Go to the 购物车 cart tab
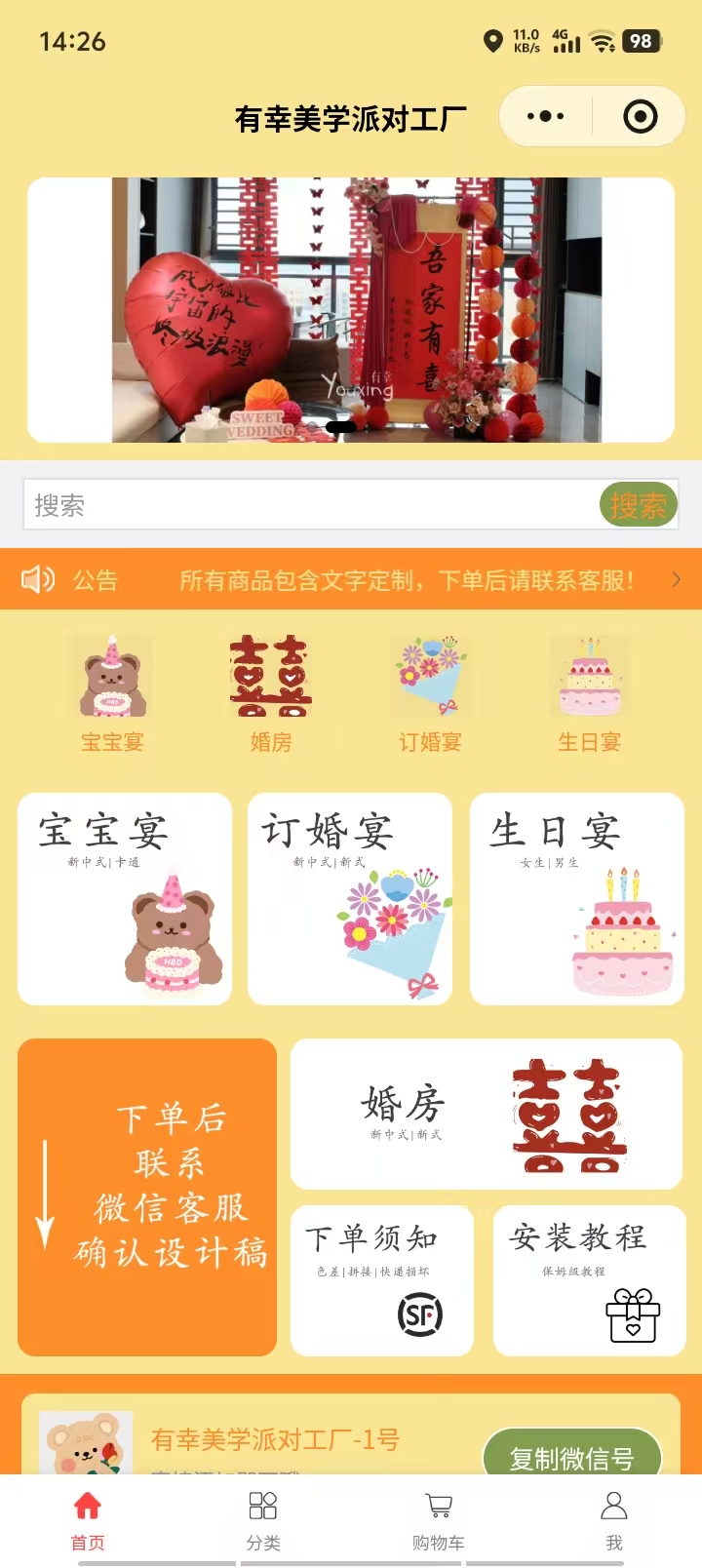The image size is (702, 1568). point(439,1519)
